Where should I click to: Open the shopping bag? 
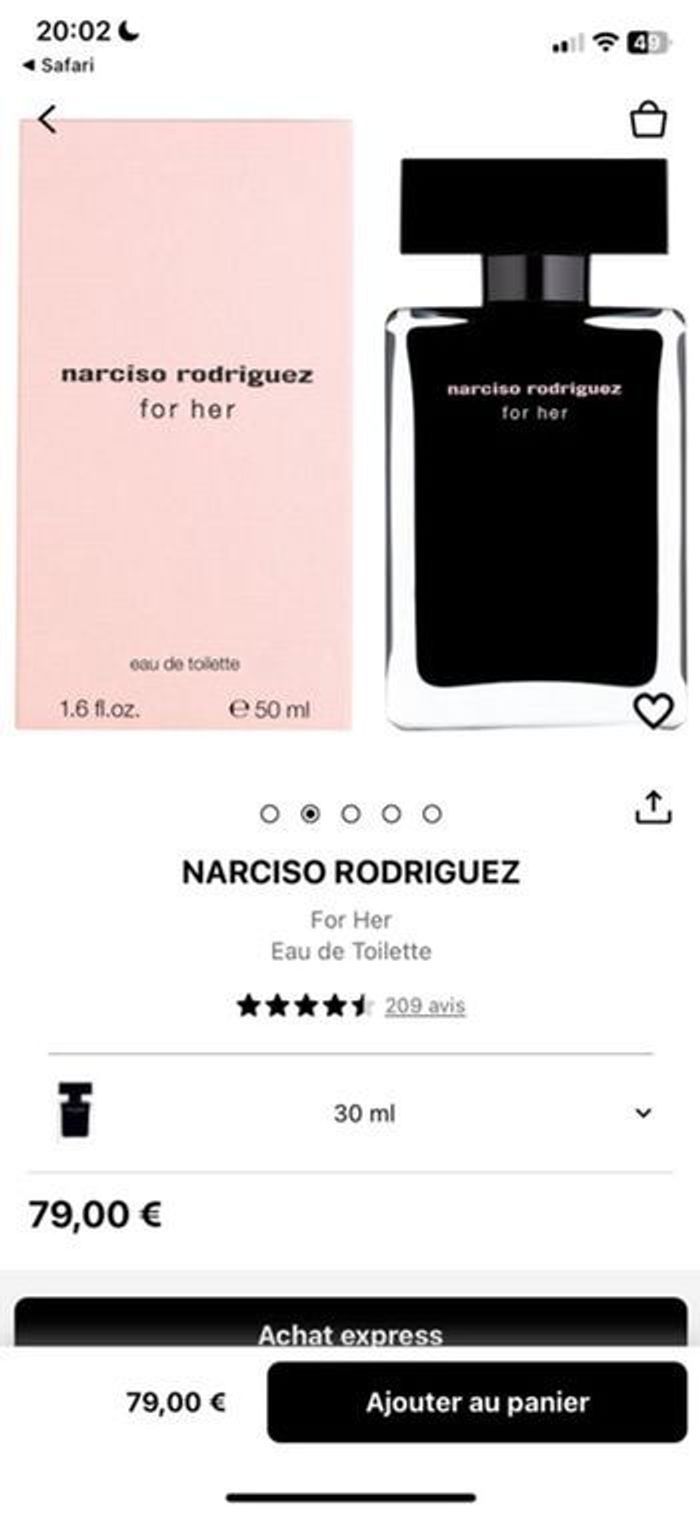[648, 120]
